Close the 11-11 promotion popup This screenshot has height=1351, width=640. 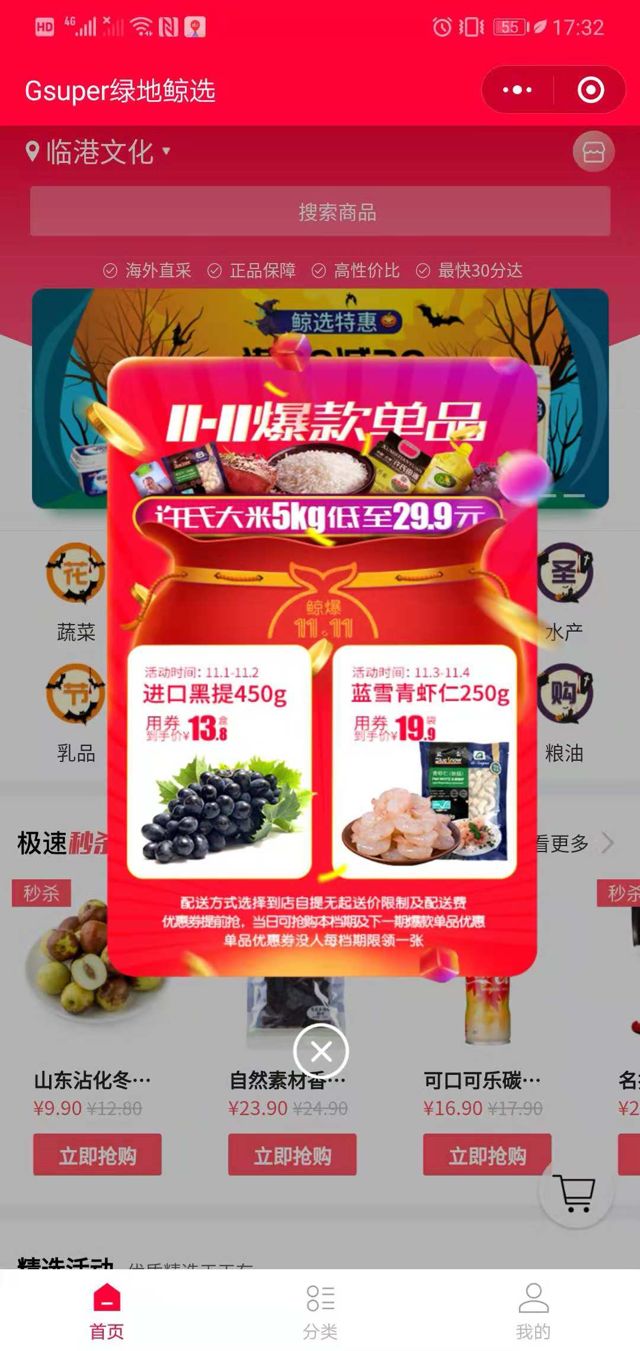tap(321, 1051)
